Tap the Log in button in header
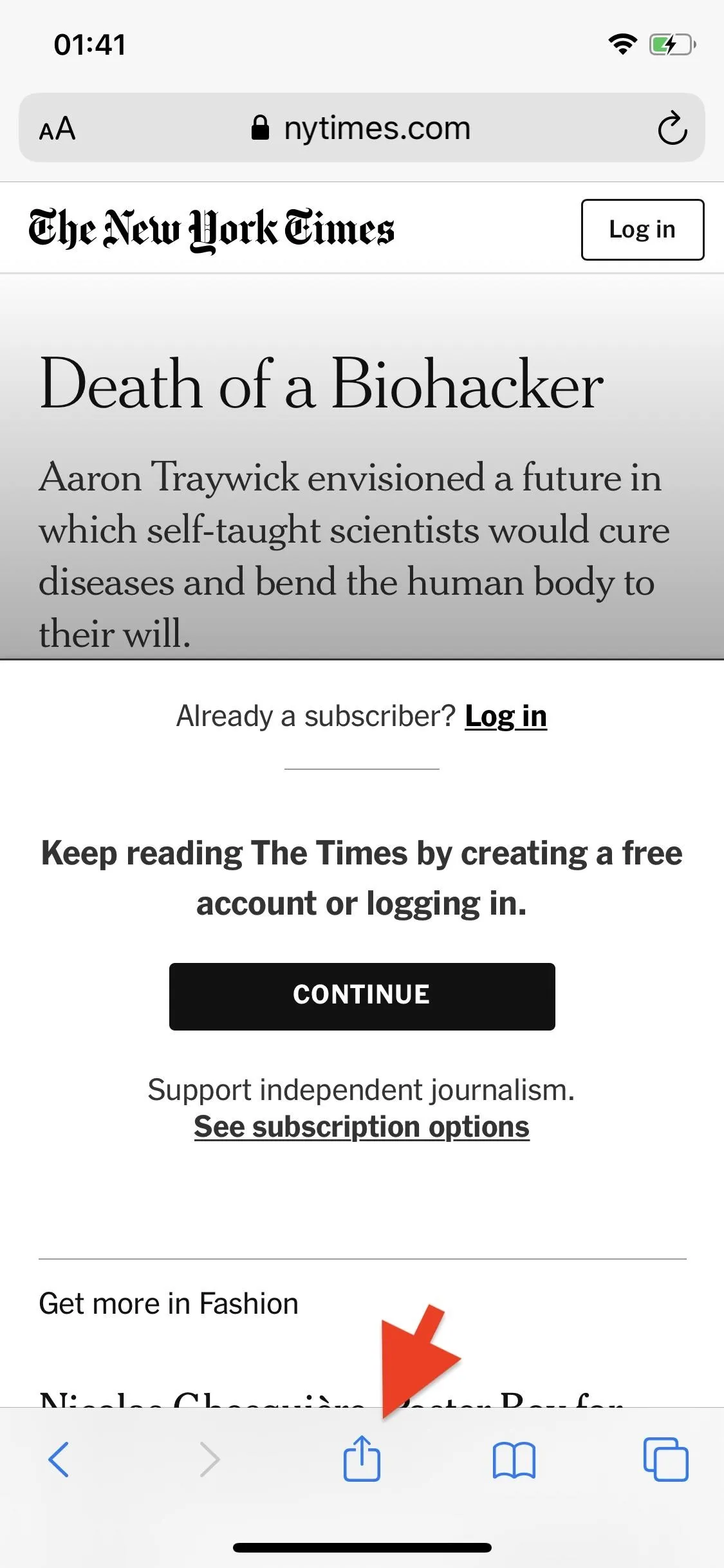 (642, 229)
